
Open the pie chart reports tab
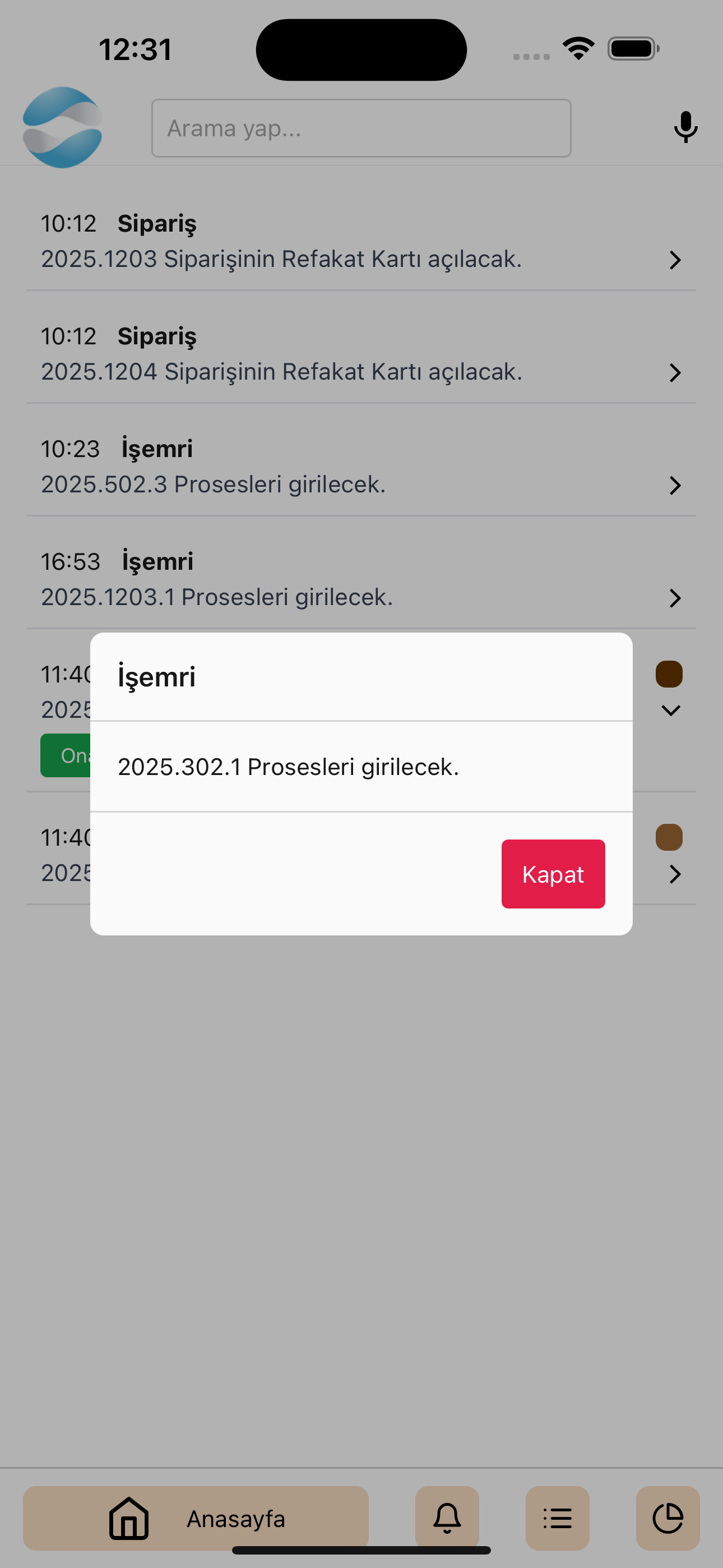(x=667, y=1518)
